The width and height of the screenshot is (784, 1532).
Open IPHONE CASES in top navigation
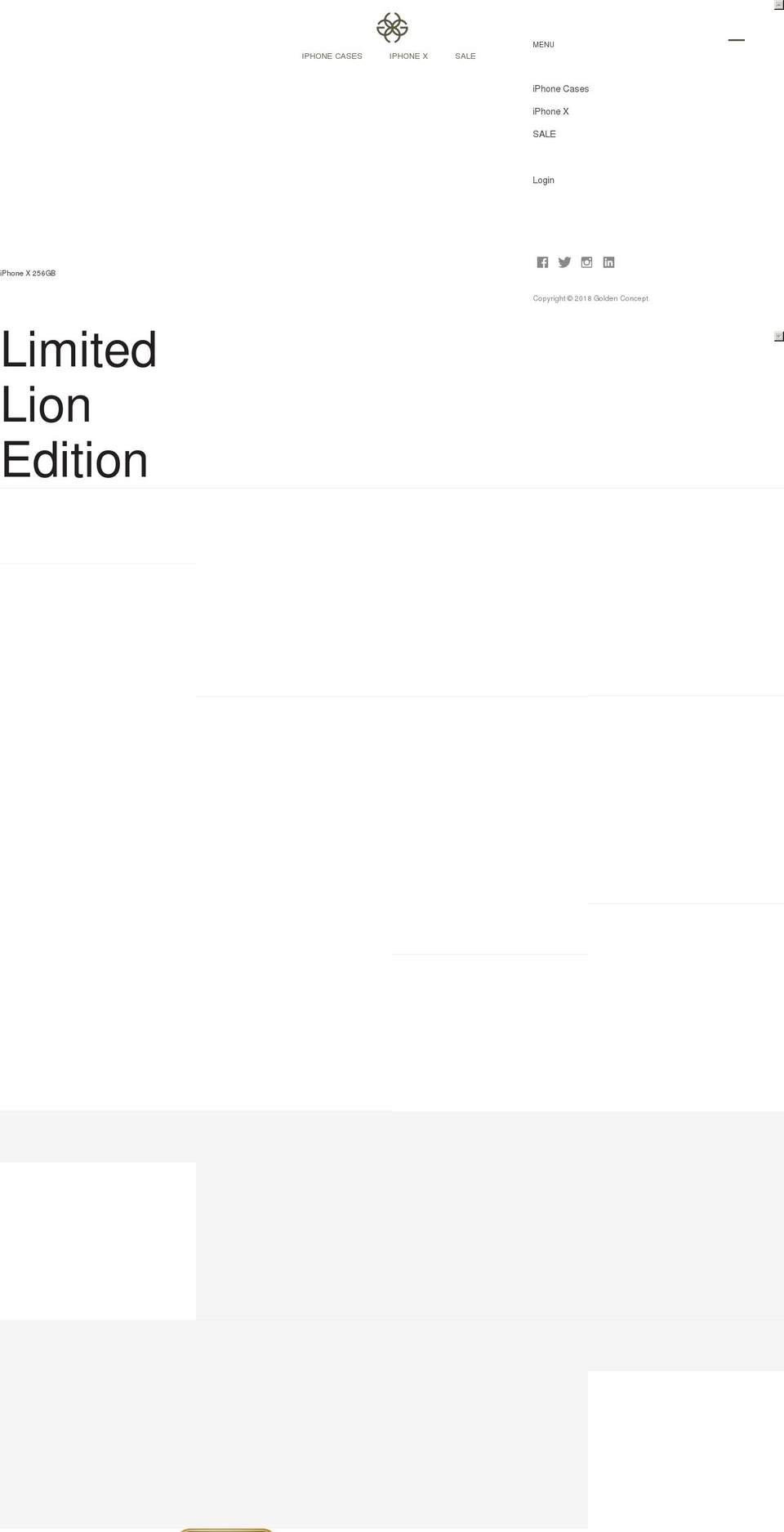(332, 56)
